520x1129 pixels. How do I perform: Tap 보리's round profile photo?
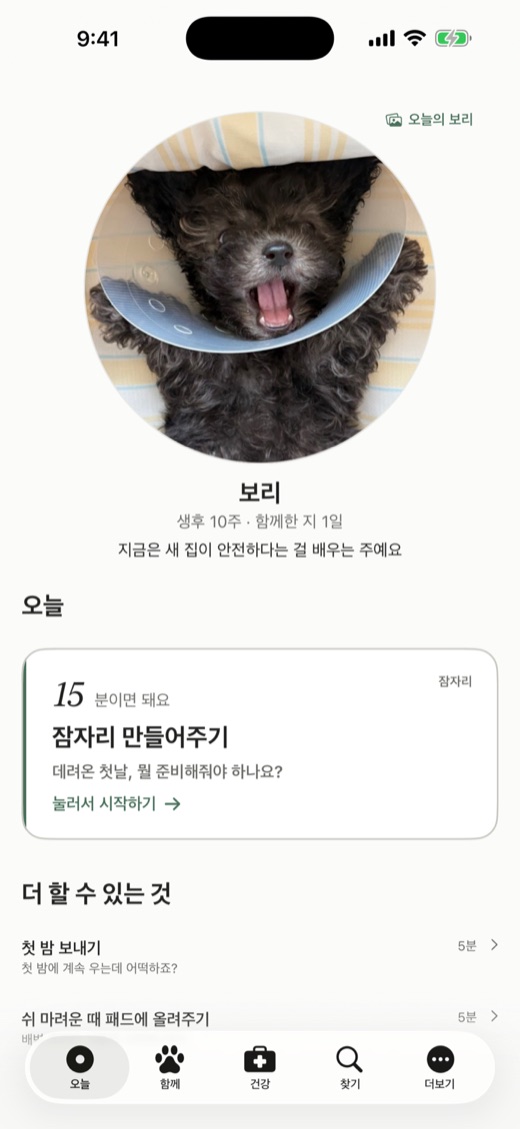(x=260, y=287)
